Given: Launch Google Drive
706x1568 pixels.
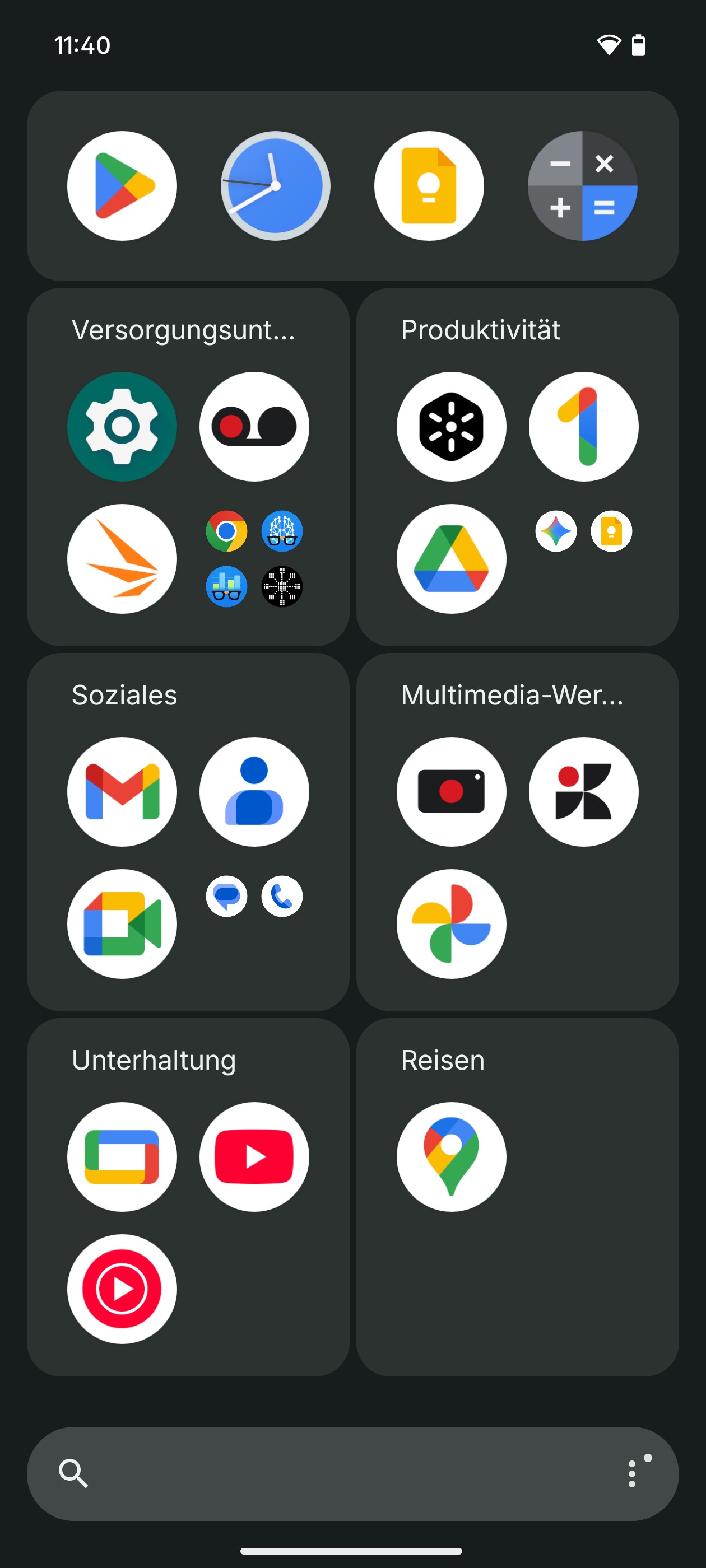Looking at the screenshot, I should [x=452, y=559].
